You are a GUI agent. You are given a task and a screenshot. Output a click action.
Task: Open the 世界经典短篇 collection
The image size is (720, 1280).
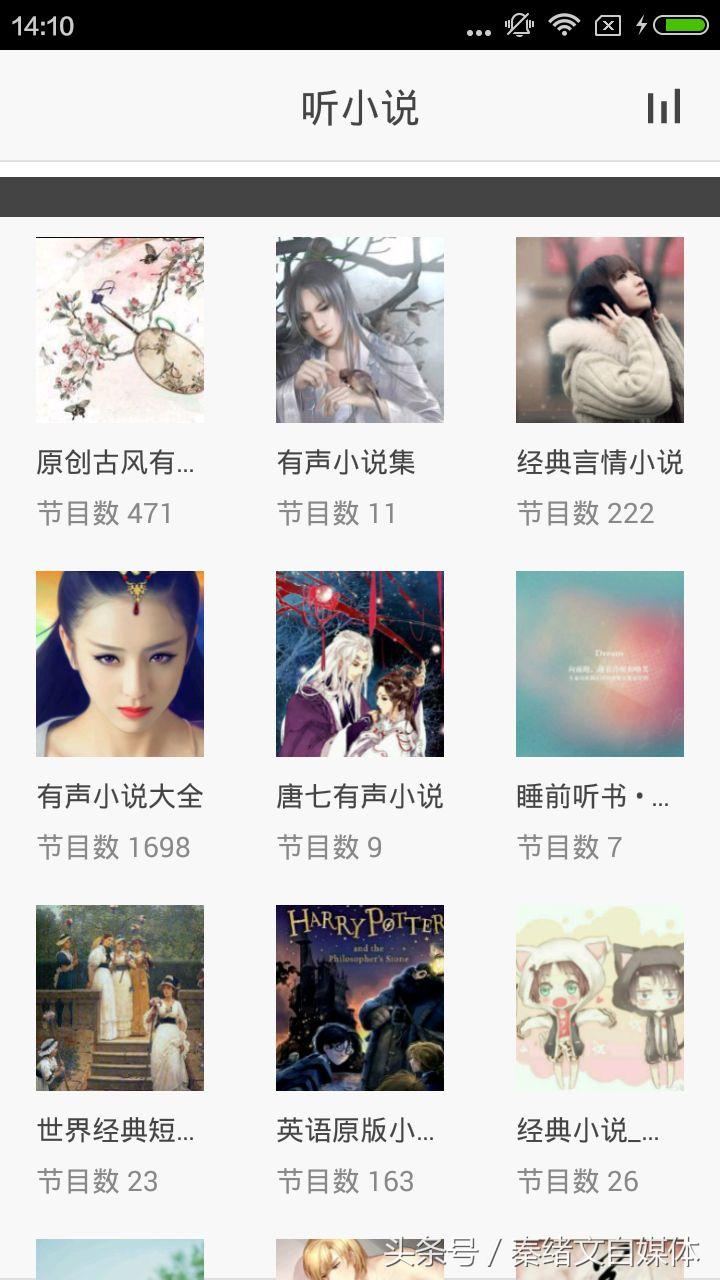click(119, 997)
